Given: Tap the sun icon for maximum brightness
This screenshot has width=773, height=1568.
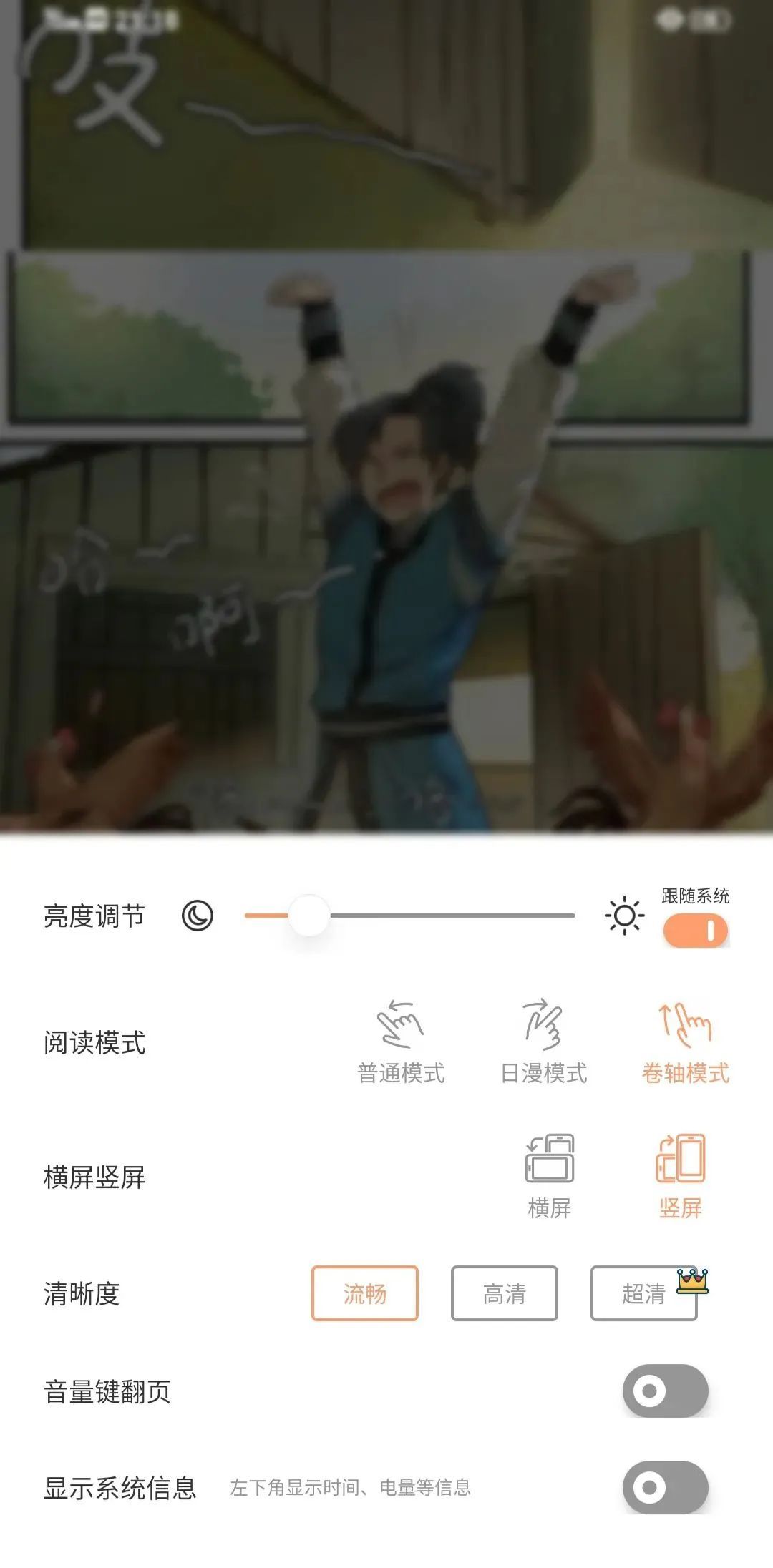Looking at the screenshot, I should coord(624,916).
